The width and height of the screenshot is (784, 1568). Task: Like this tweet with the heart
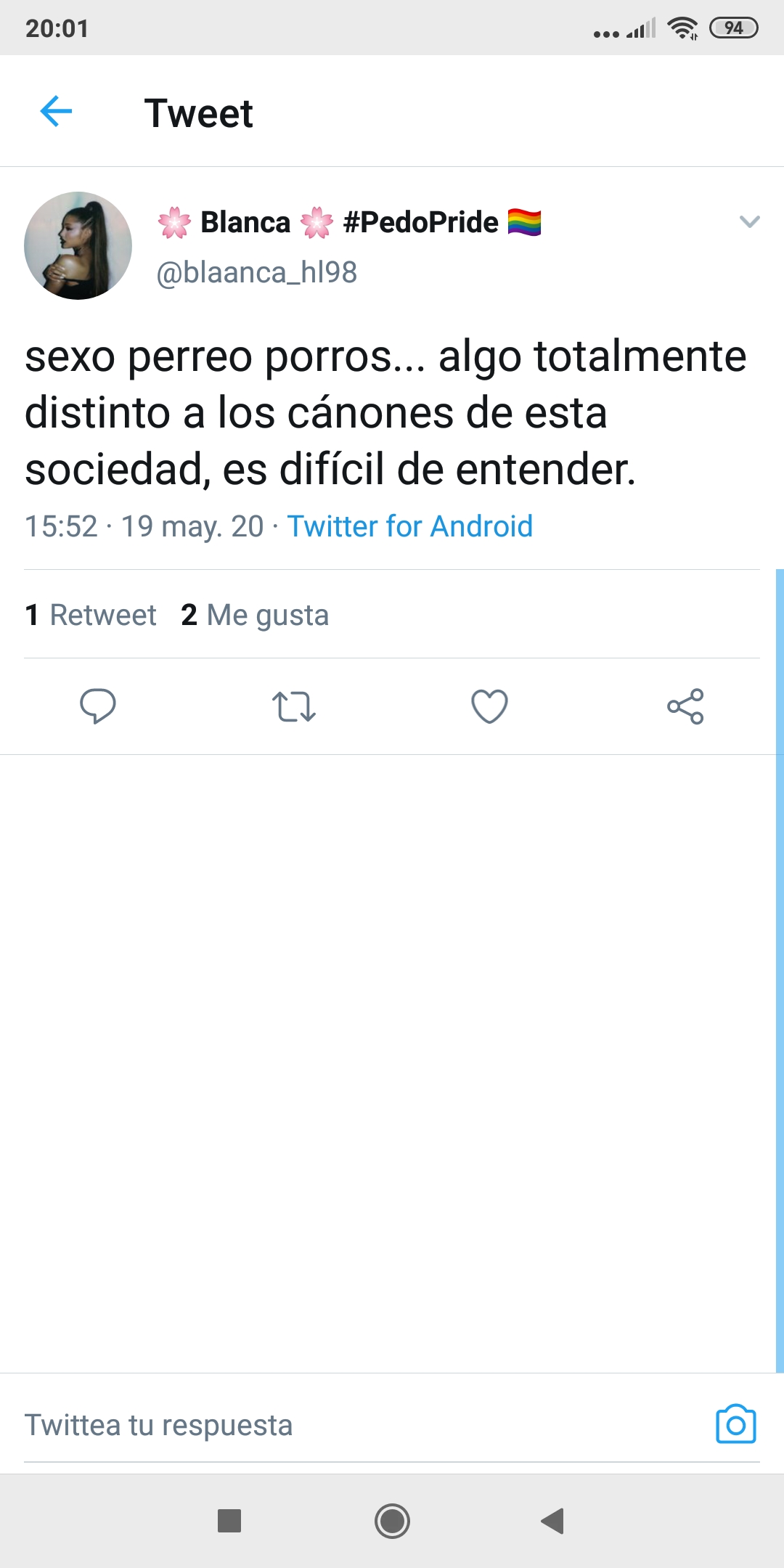click(x=490, y=706)
